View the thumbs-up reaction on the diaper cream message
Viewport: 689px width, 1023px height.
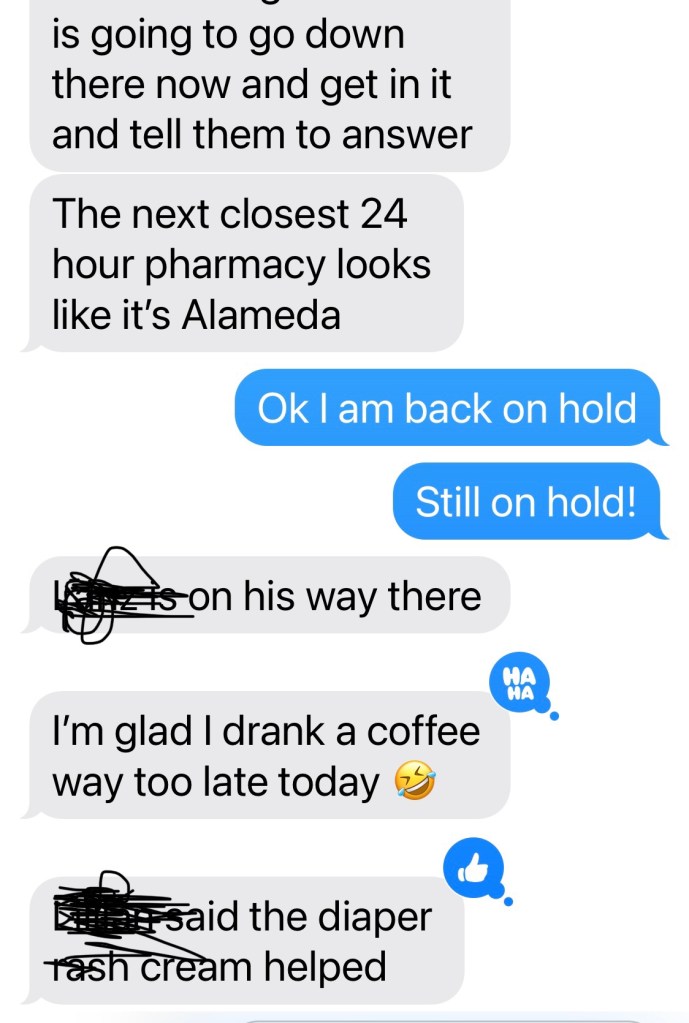(475, 870)
